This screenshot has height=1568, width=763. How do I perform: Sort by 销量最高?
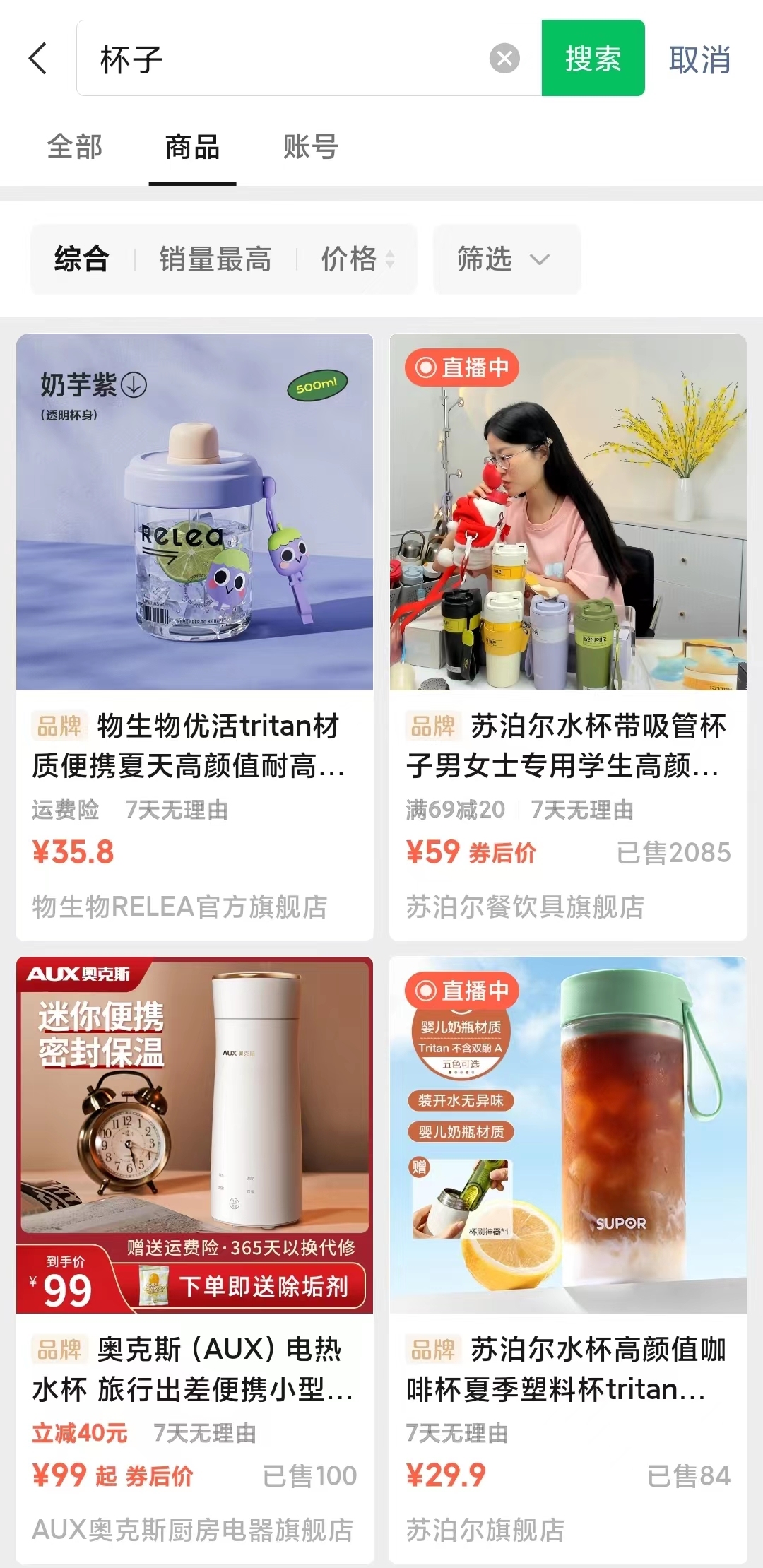point(215,259)
